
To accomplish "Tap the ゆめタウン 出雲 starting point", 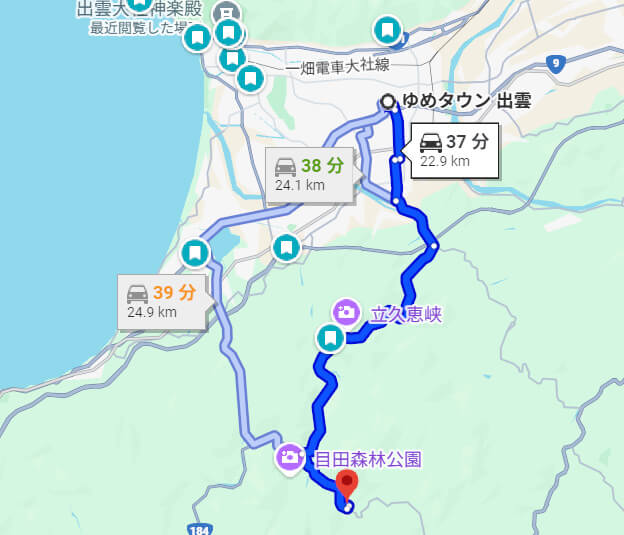I will coord(388,101).
